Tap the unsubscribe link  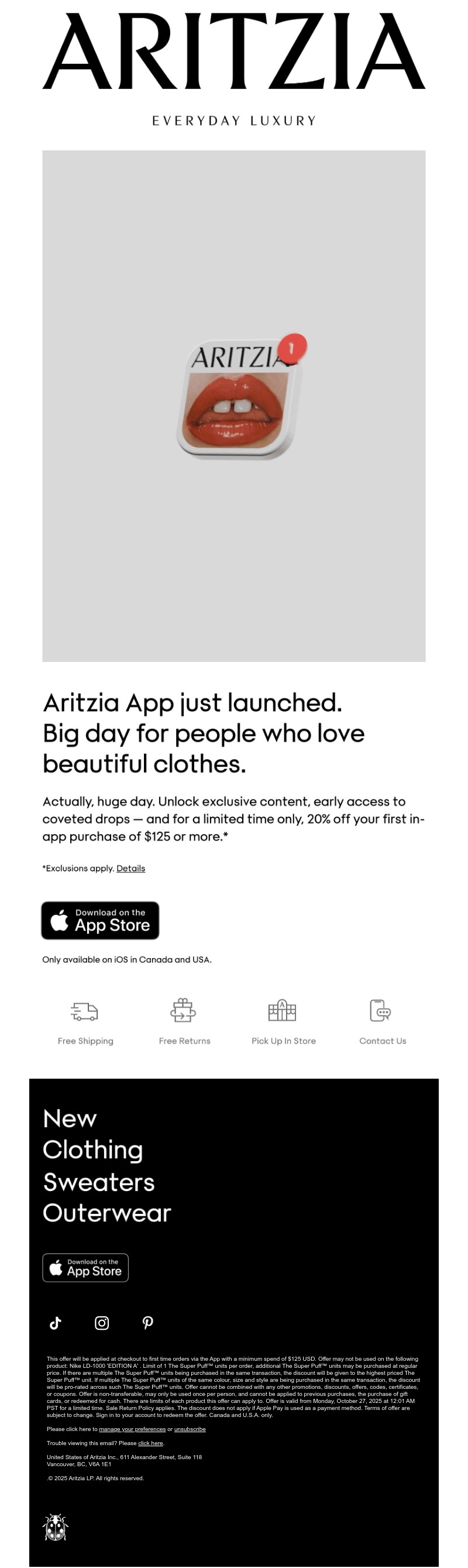190,1429
